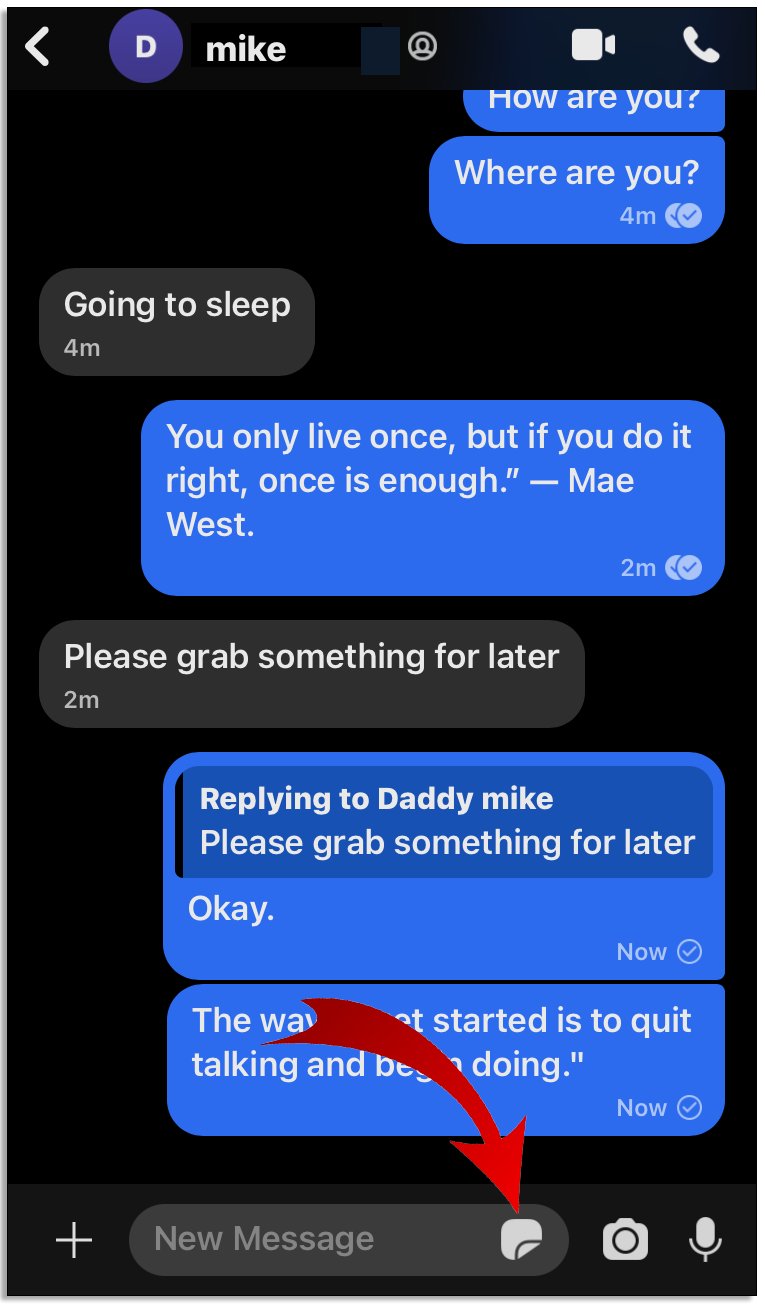Record a voice message with the microphone
Screen dimensions: 765x1304
706,1240
